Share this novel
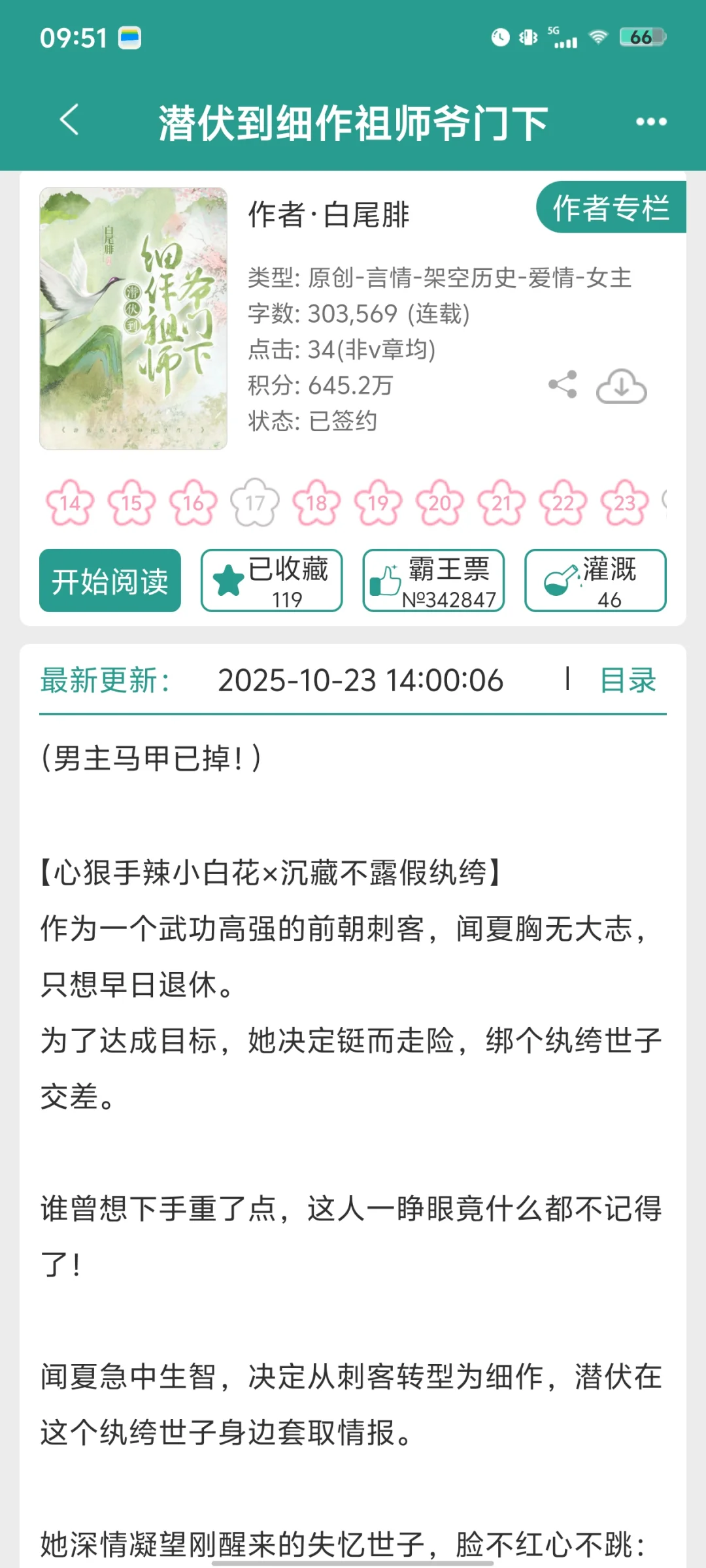 563,385
